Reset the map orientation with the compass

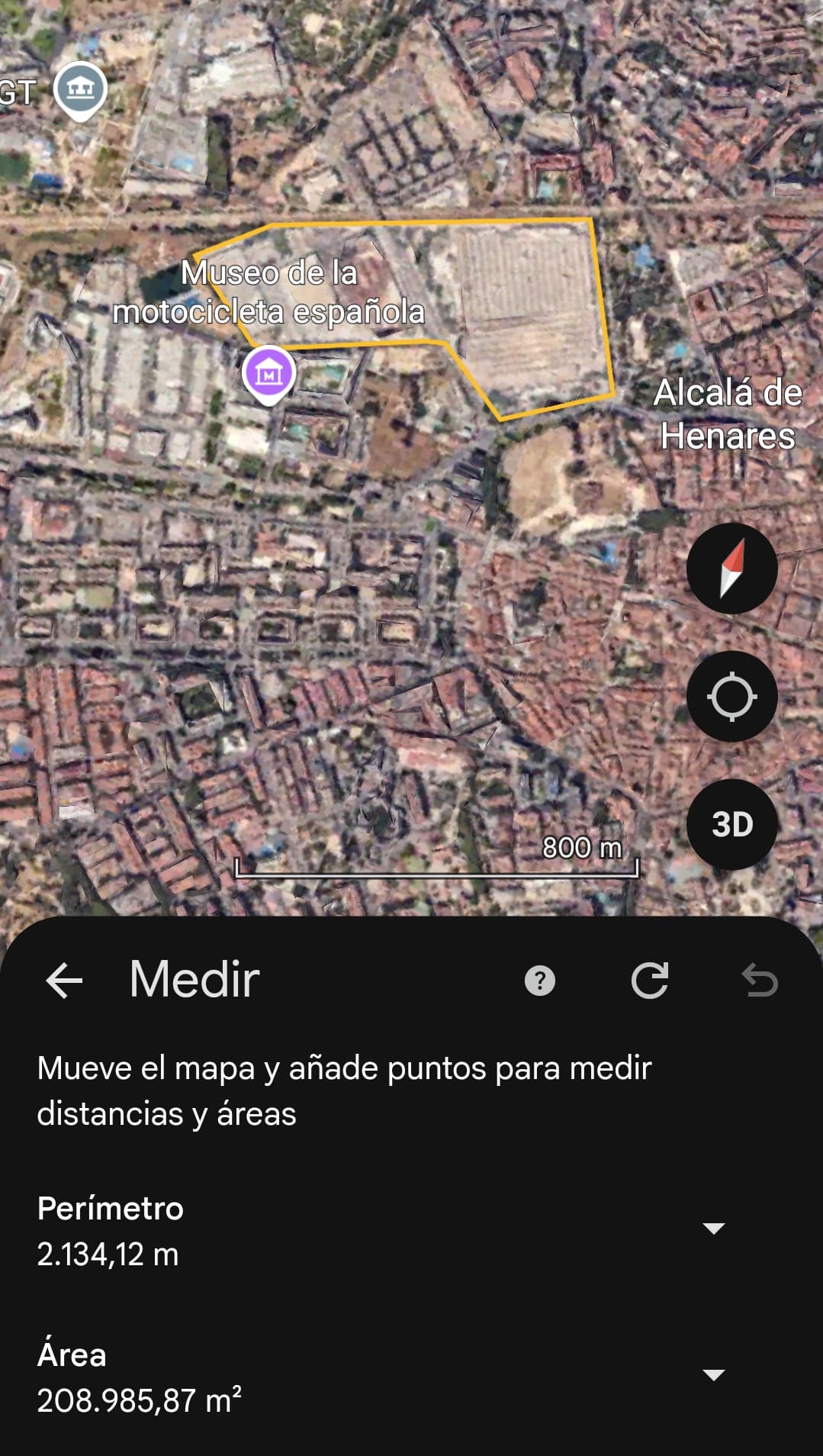[x=731, y=569]
